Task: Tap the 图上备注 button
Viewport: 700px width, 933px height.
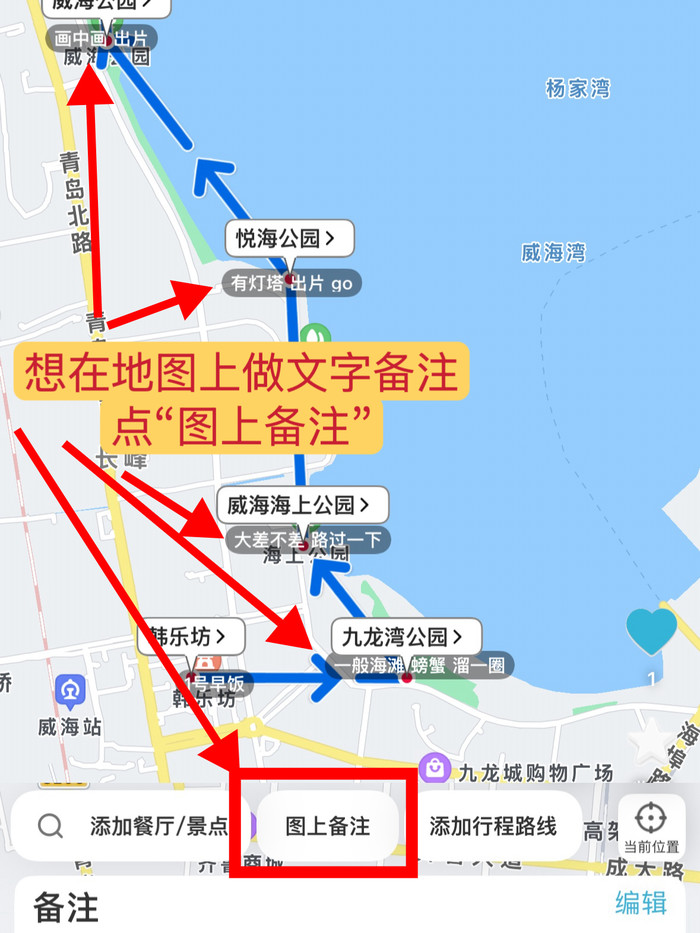Action: pyautogui.click(x=327, y=826)
